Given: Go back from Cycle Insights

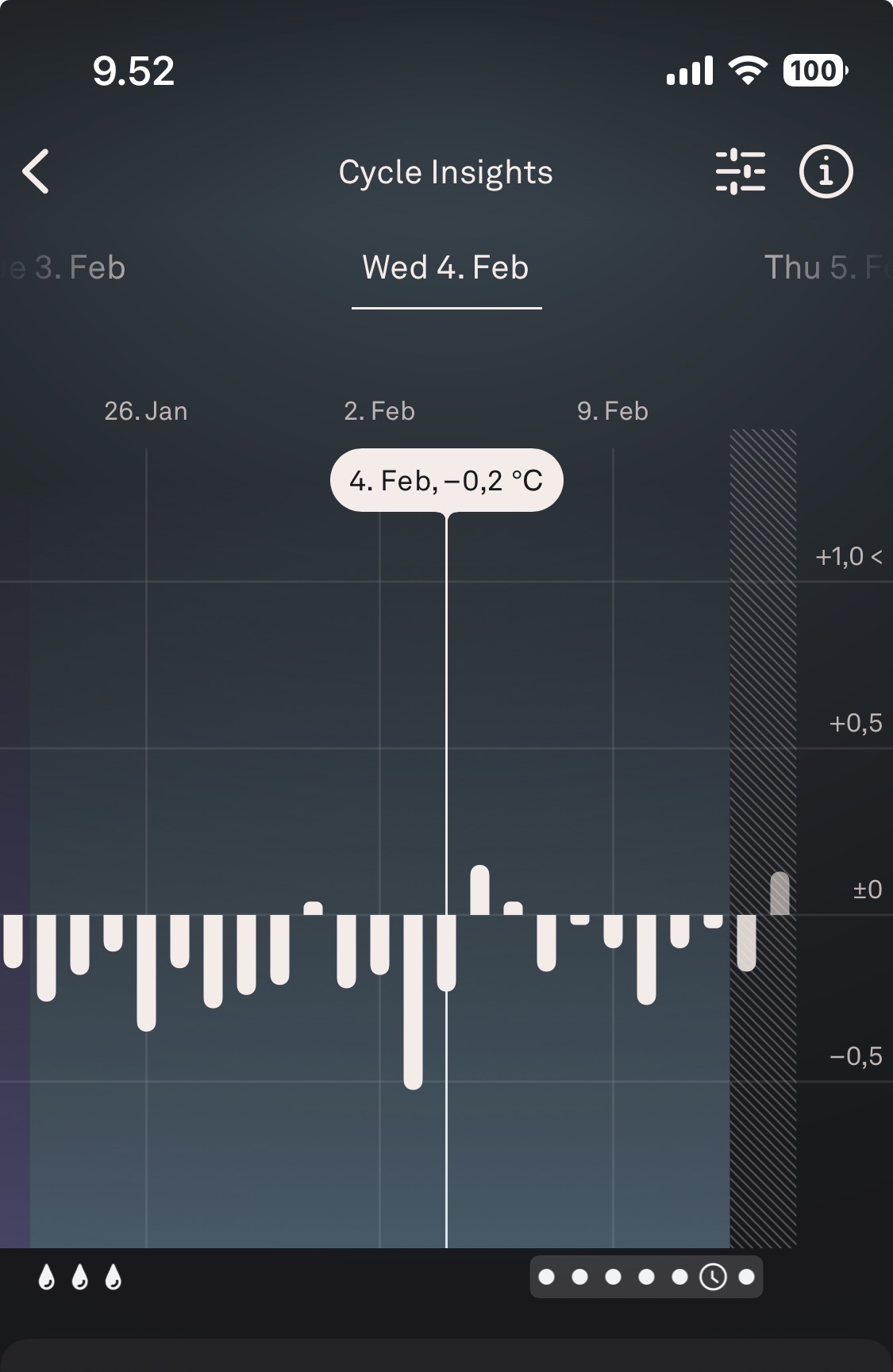Looking at the screenshot, I should click(x=36, y=171).
